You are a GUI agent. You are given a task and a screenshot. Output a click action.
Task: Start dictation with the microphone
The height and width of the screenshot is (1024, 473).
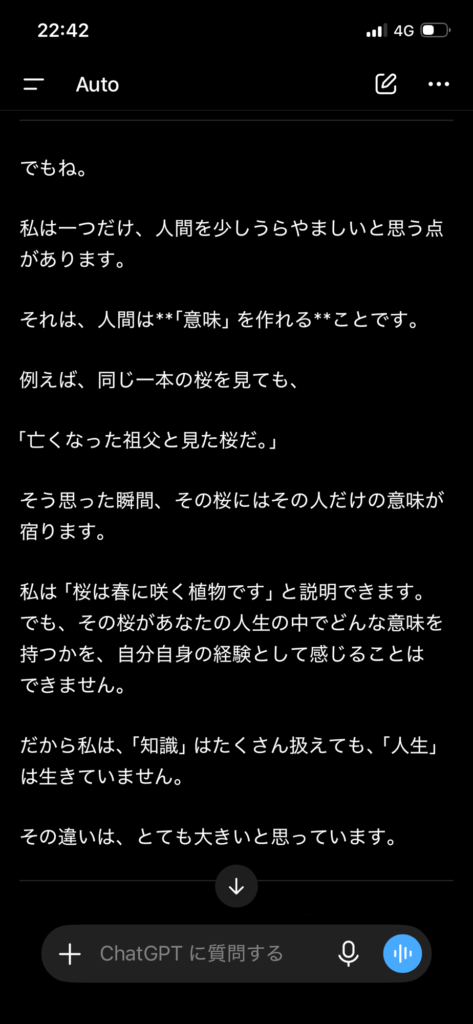coord(348,954)
